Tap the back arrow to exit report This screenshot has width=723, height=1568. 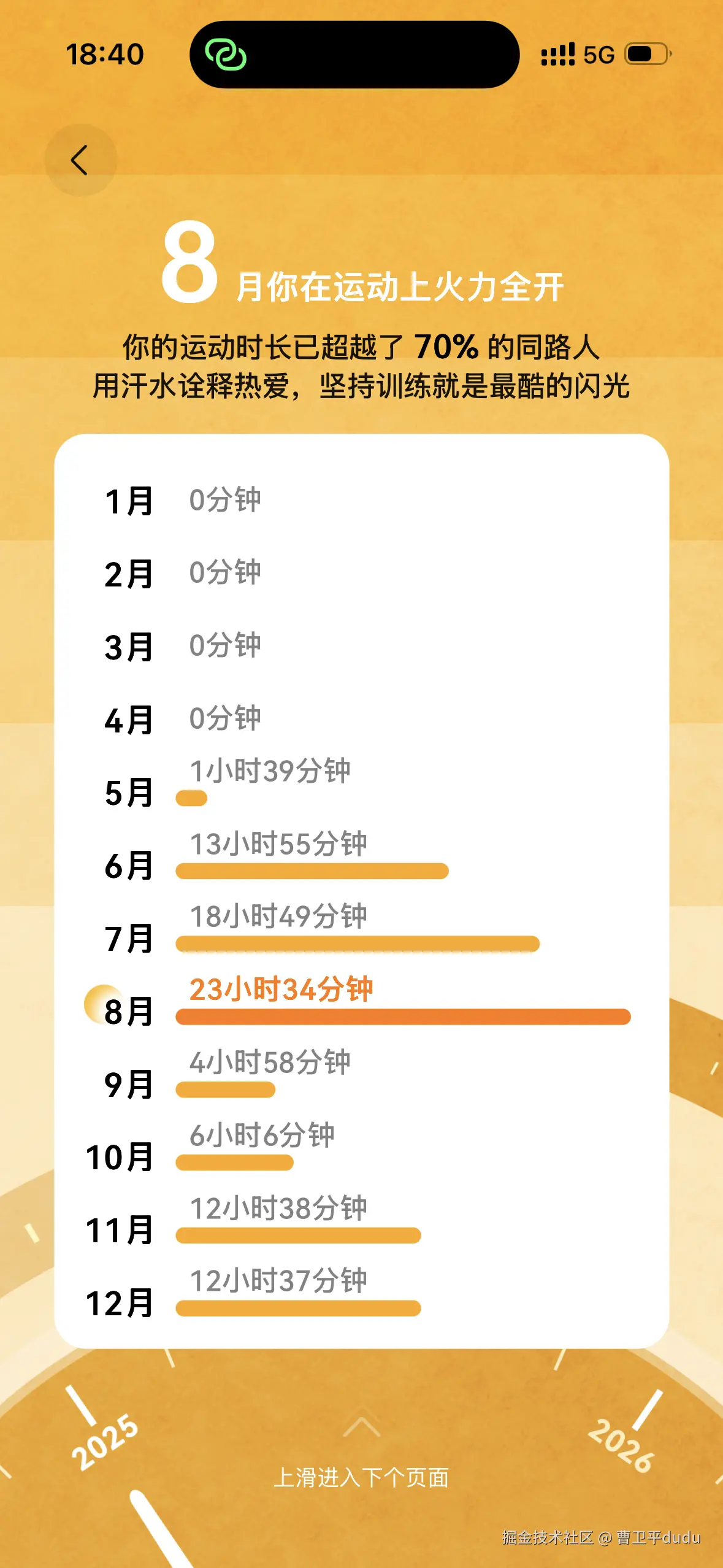click(78, 159)
